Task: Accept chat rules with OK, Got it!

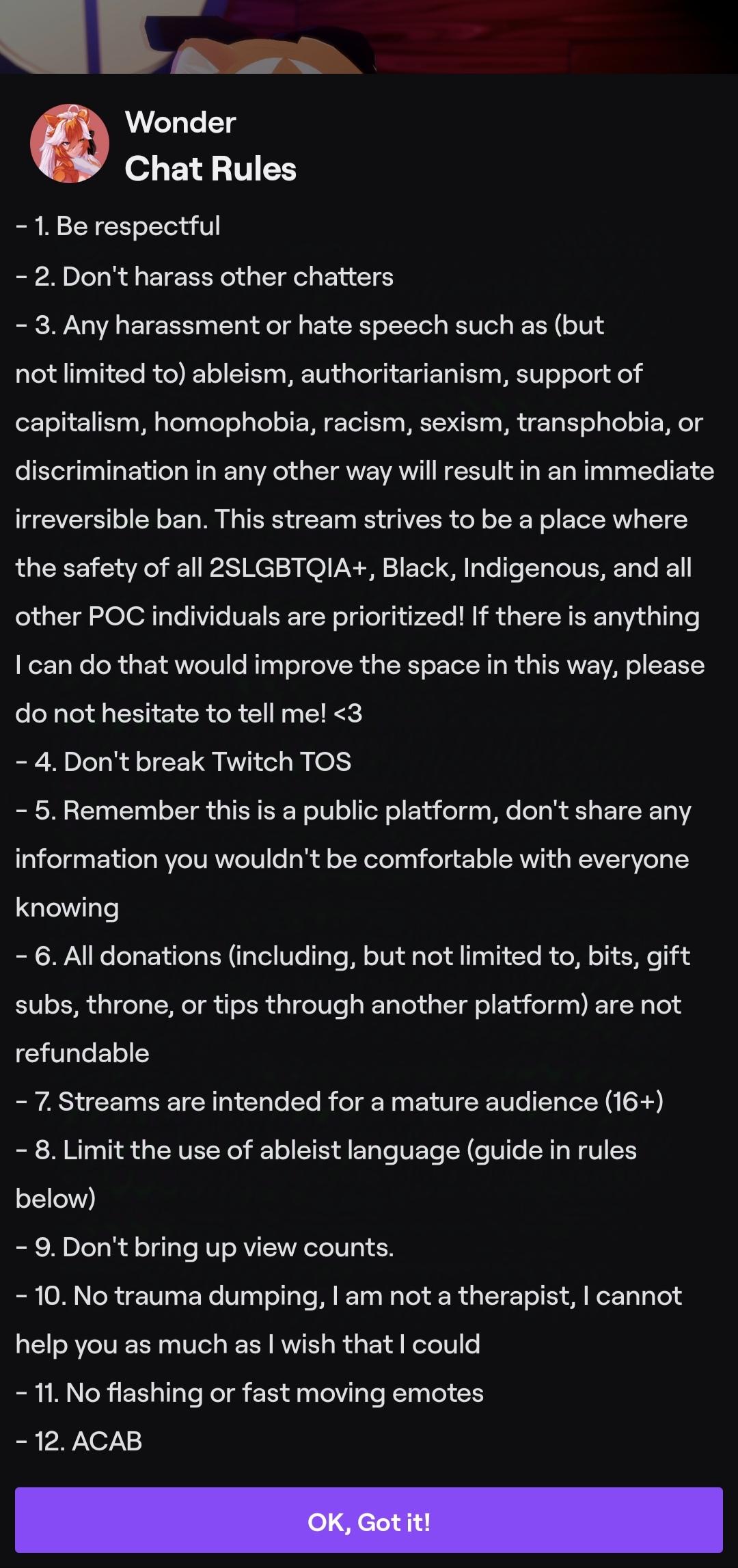Action: [369, 1522]
